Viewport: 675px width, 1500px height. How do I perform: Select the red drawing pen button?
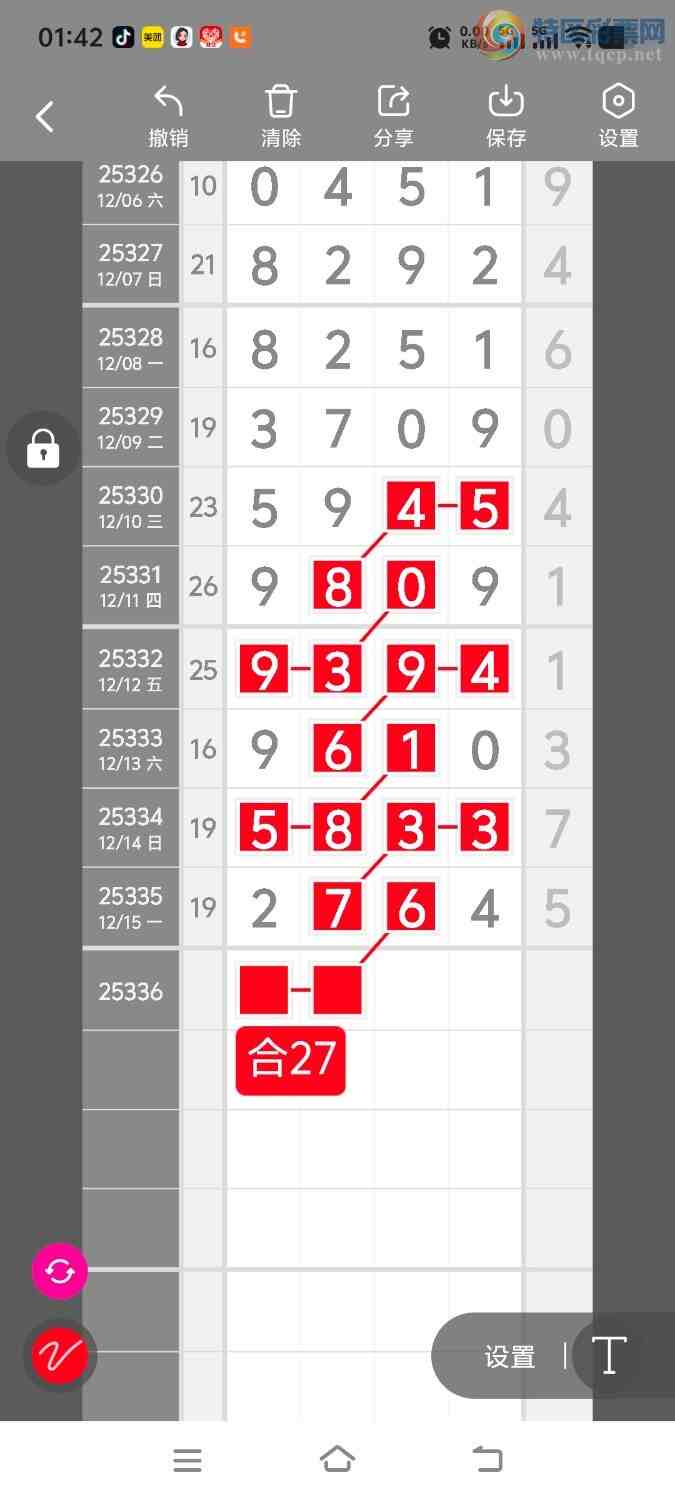tap(60, 1355)
